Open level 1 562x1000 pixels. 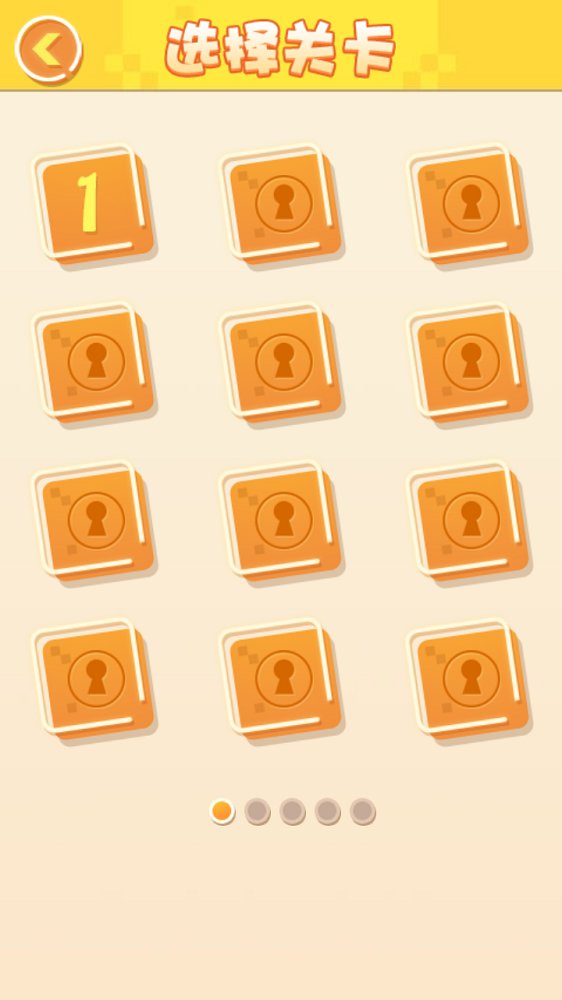94,204
